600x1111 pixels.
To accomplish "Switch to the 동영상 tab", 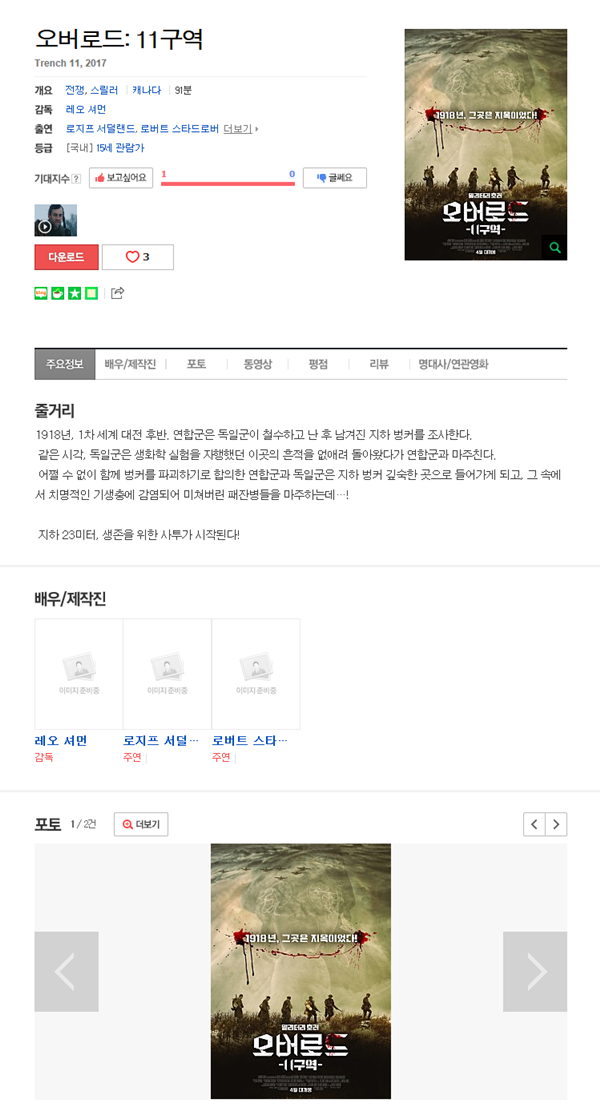I will pyautogui.click(x=258, y=364).
